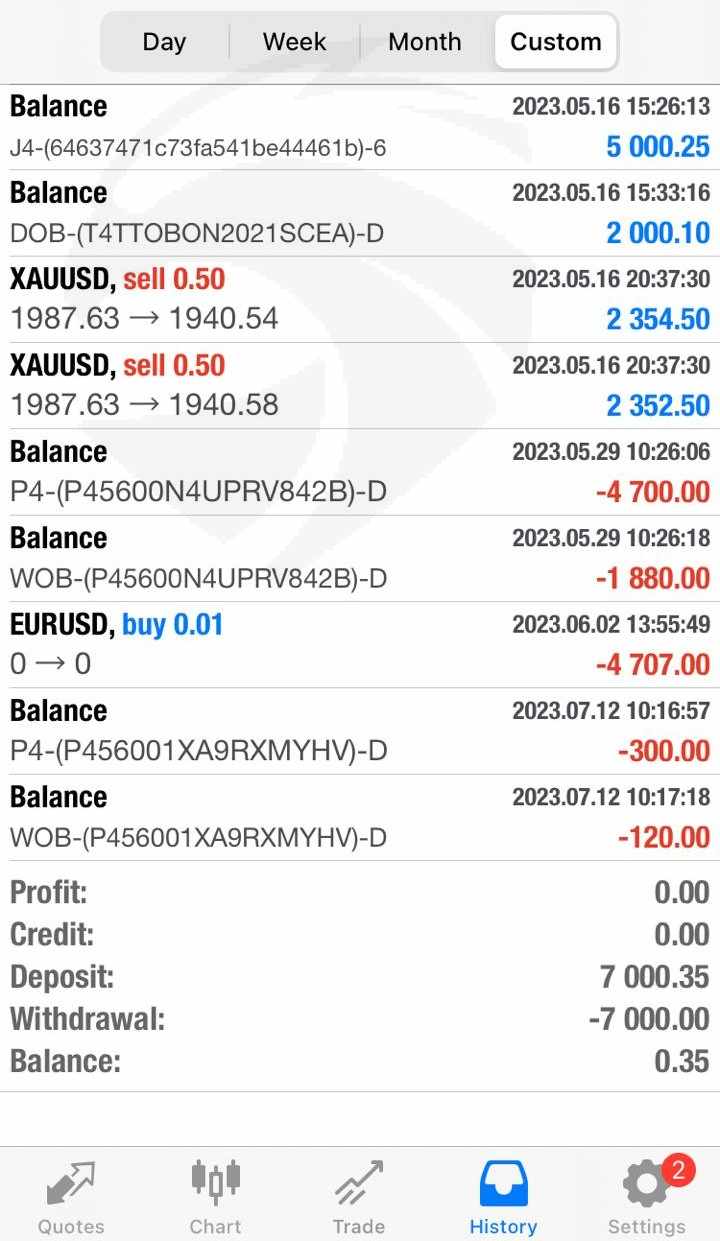
Task: Open the History tab
Action: point(503,1196)
